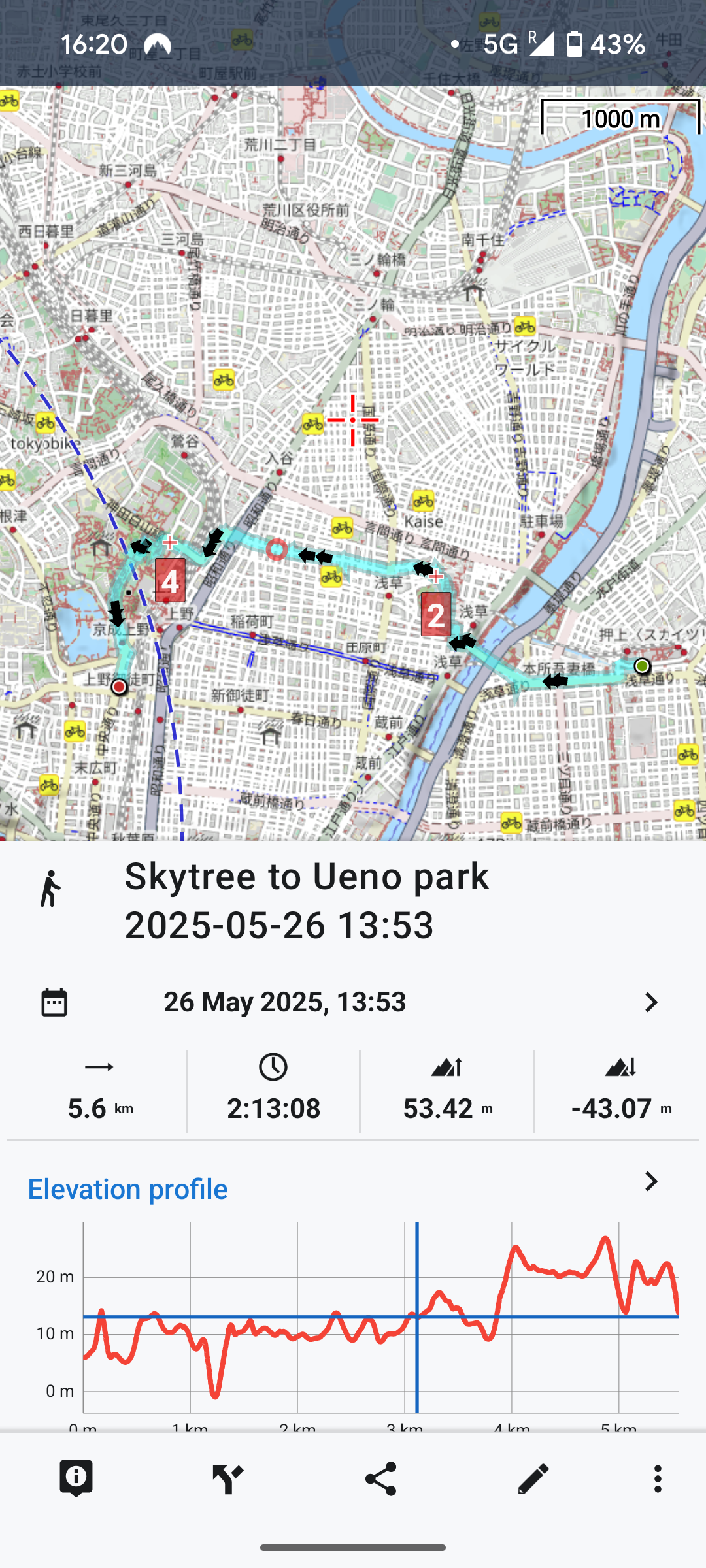706x1568 pixels.
Task: Share the Skytree to Ueno park track
Action: 380,1478
